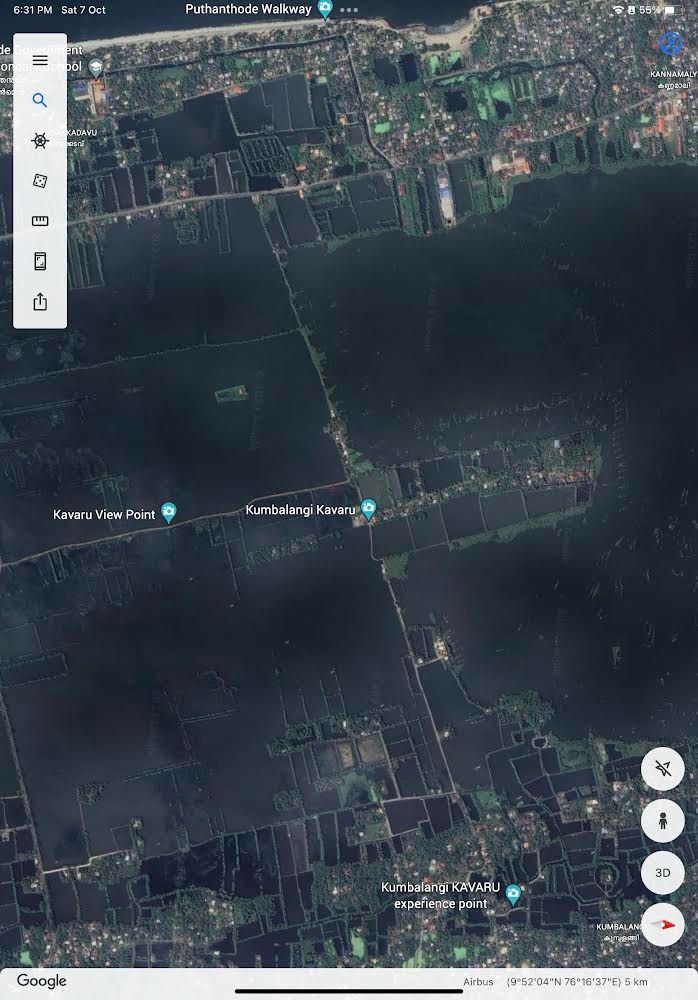Tap the my location arrow button
The width and height of the screenshot is (698, 1000).
click(662, 769)
